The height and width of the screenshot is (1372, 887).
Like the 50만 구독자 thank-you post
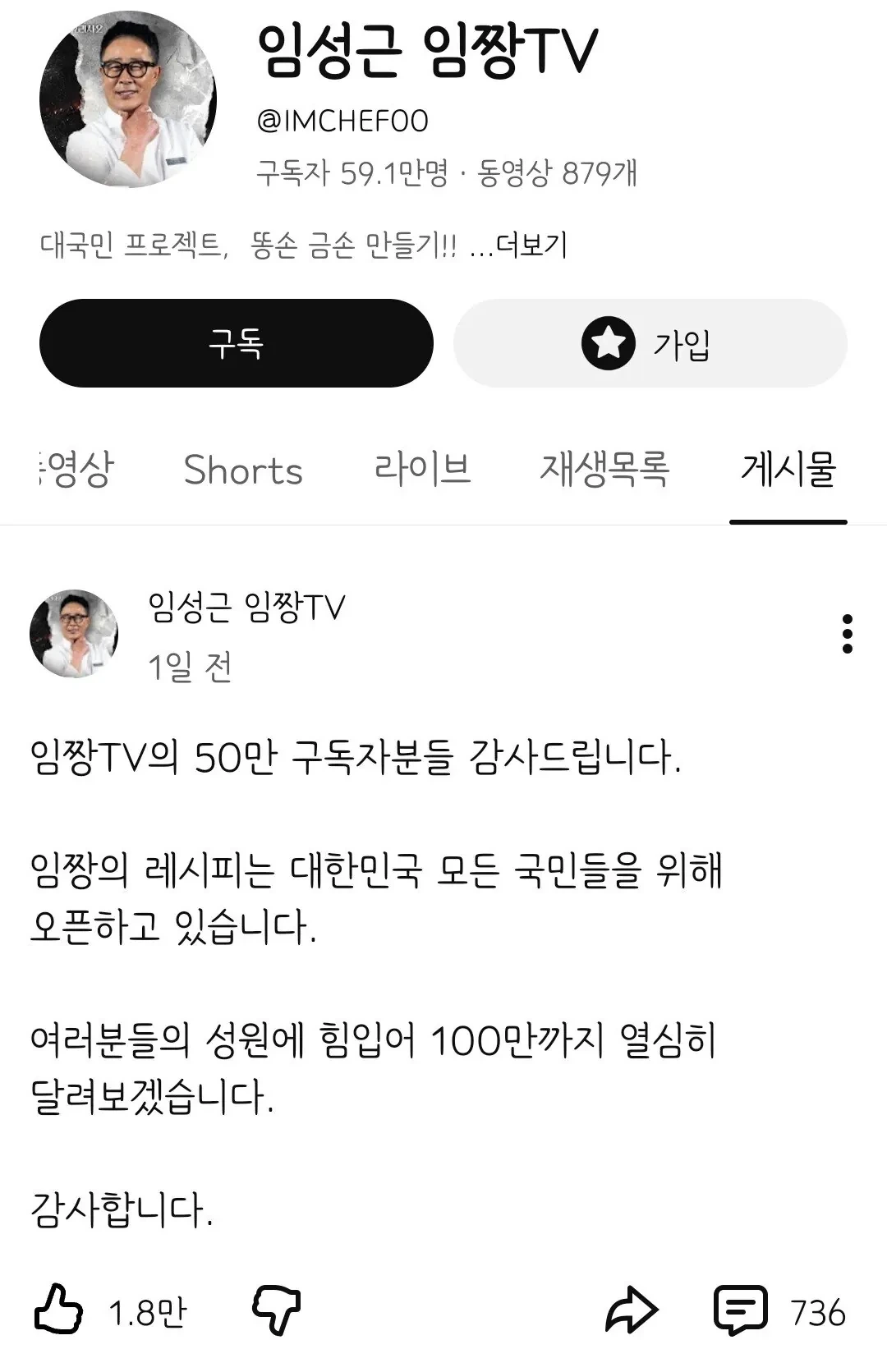59,1310
